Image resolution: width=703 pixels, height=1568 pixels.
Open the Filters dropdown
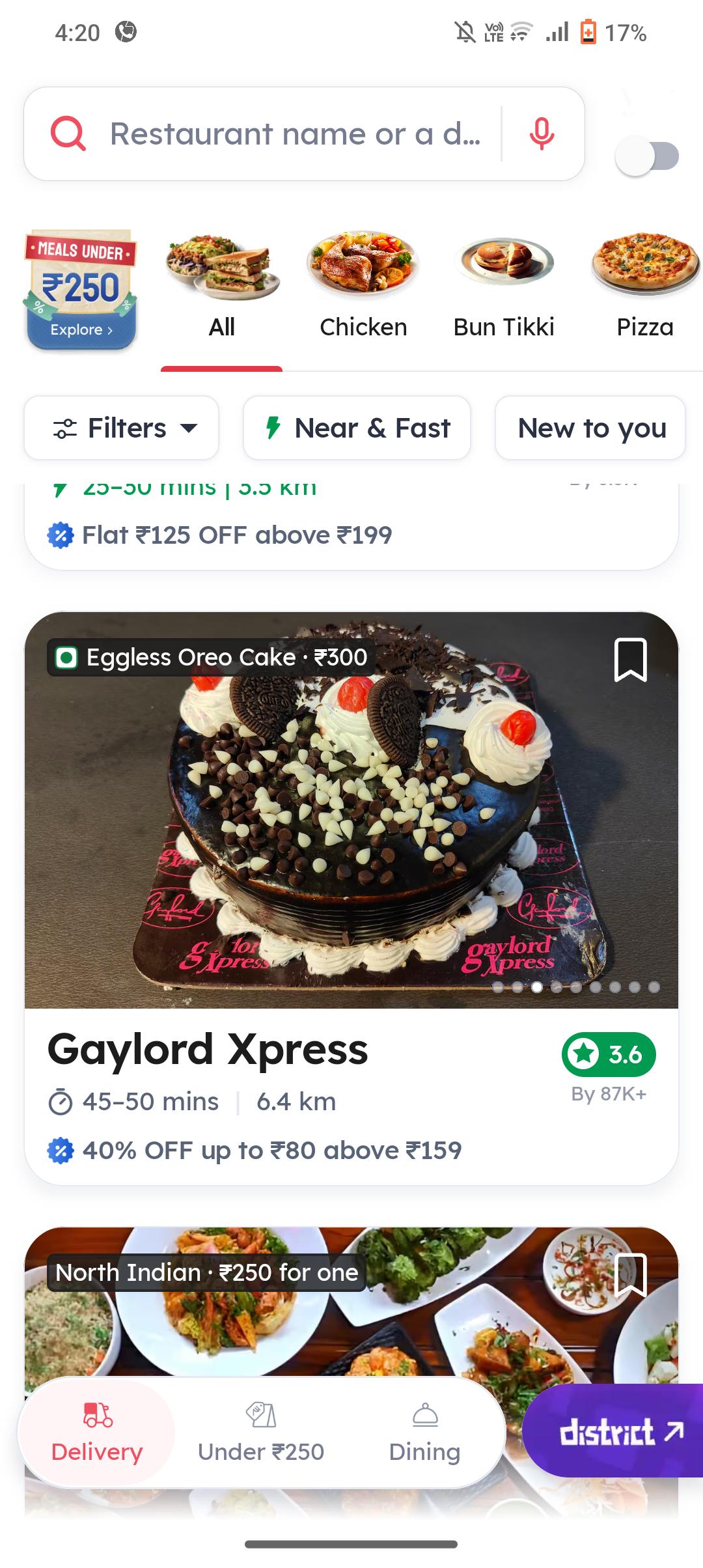pos(122,428)
